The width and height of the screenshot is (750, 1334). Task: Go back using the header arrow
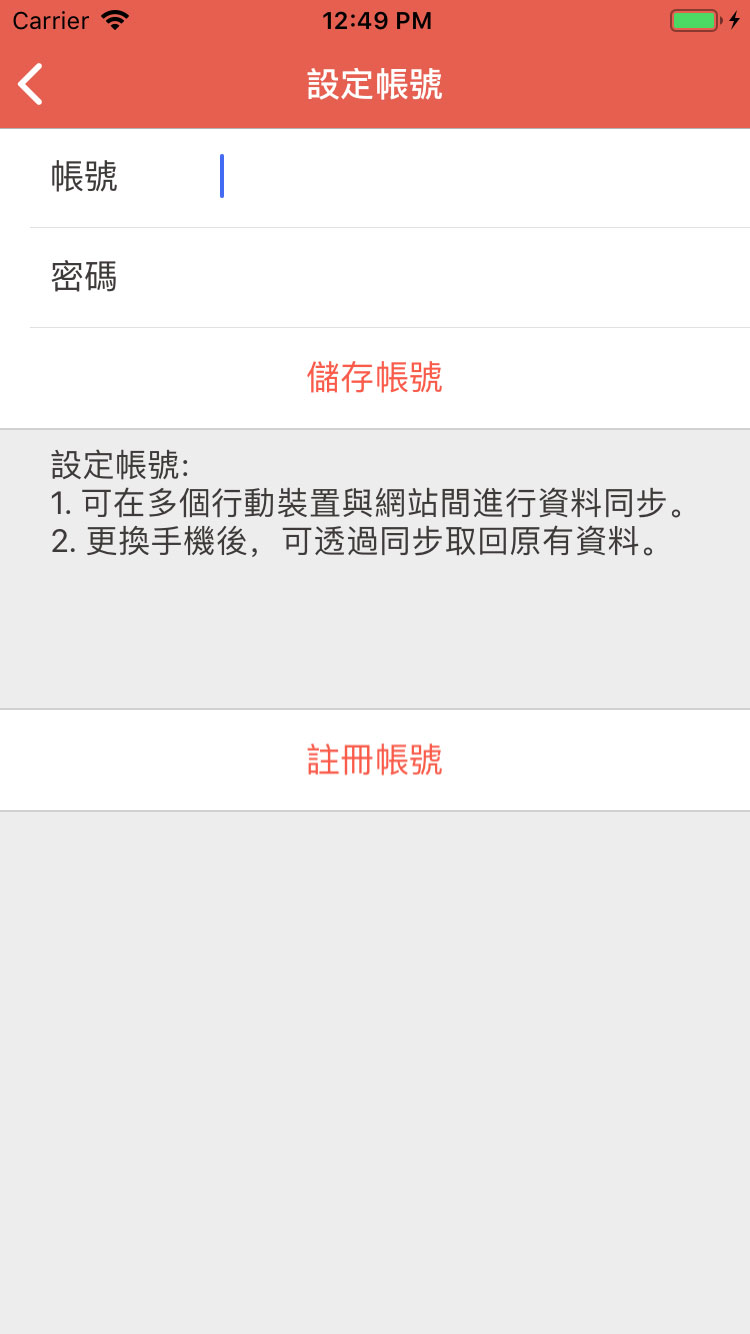tap(31, 84)
